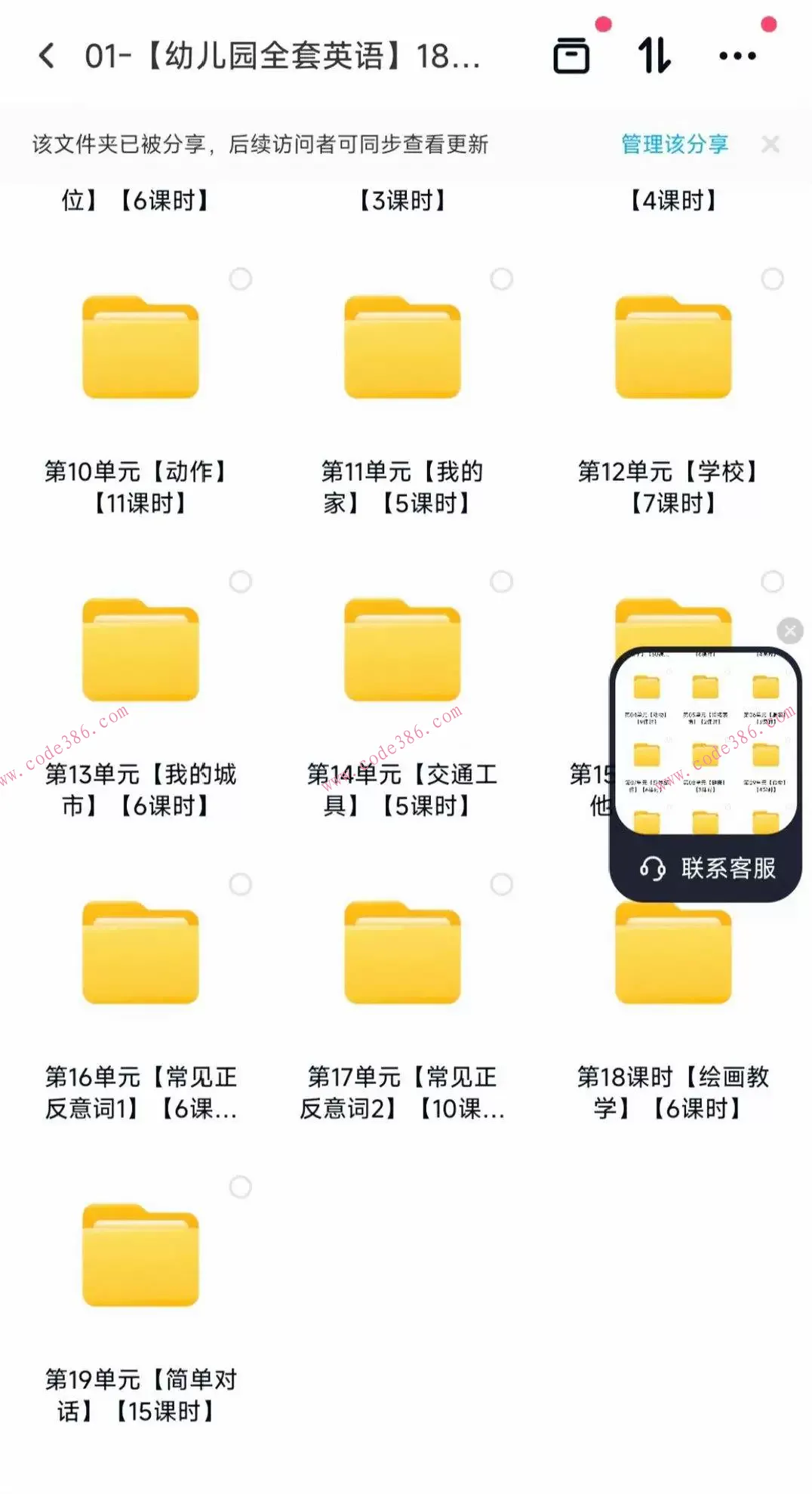Select the checkbox for 第16单元【常见正反意词1】

pyautogui.click(x=241, y=883)
